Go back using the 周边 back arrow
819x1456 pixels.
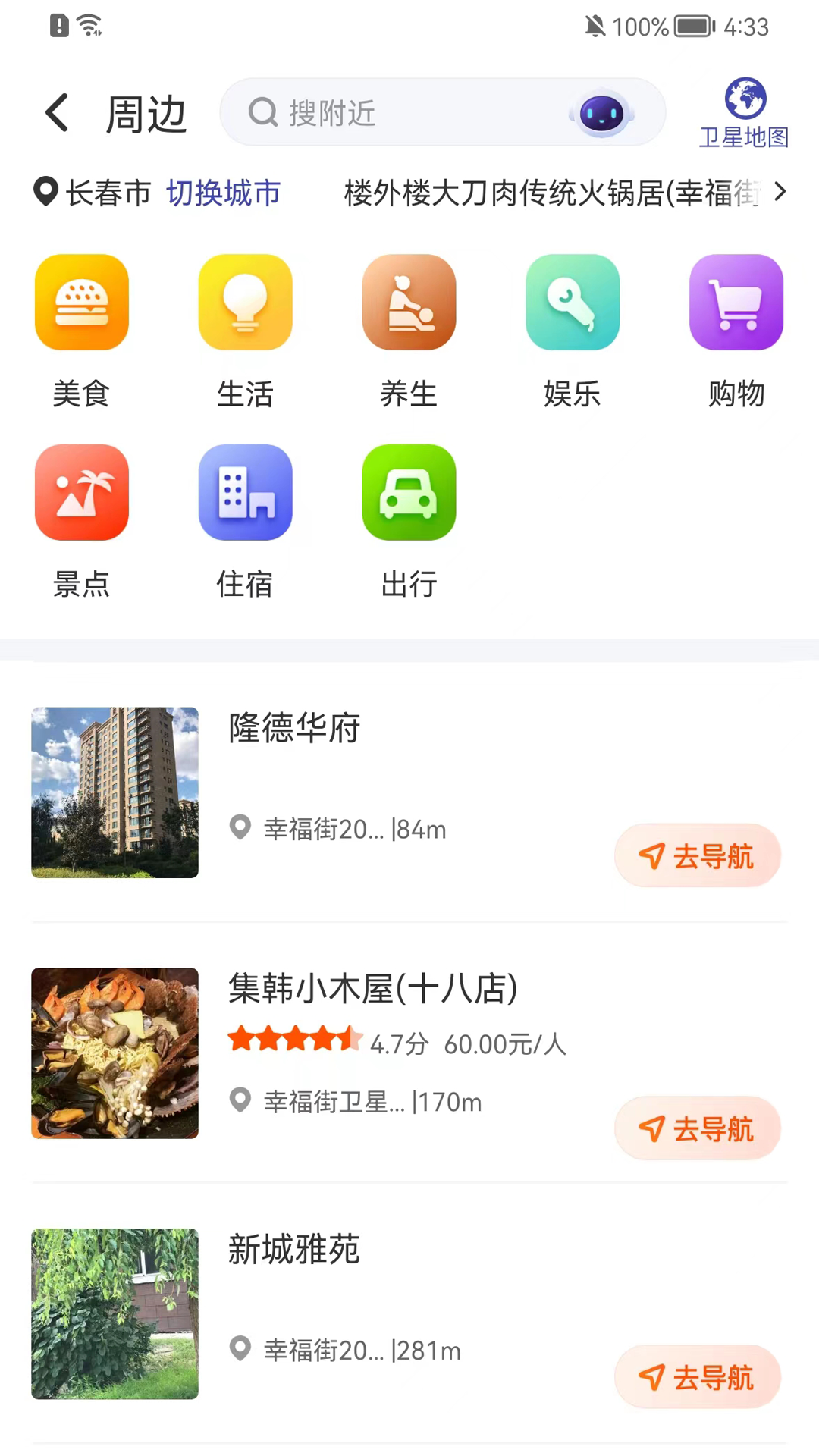[x=57, y=111]
